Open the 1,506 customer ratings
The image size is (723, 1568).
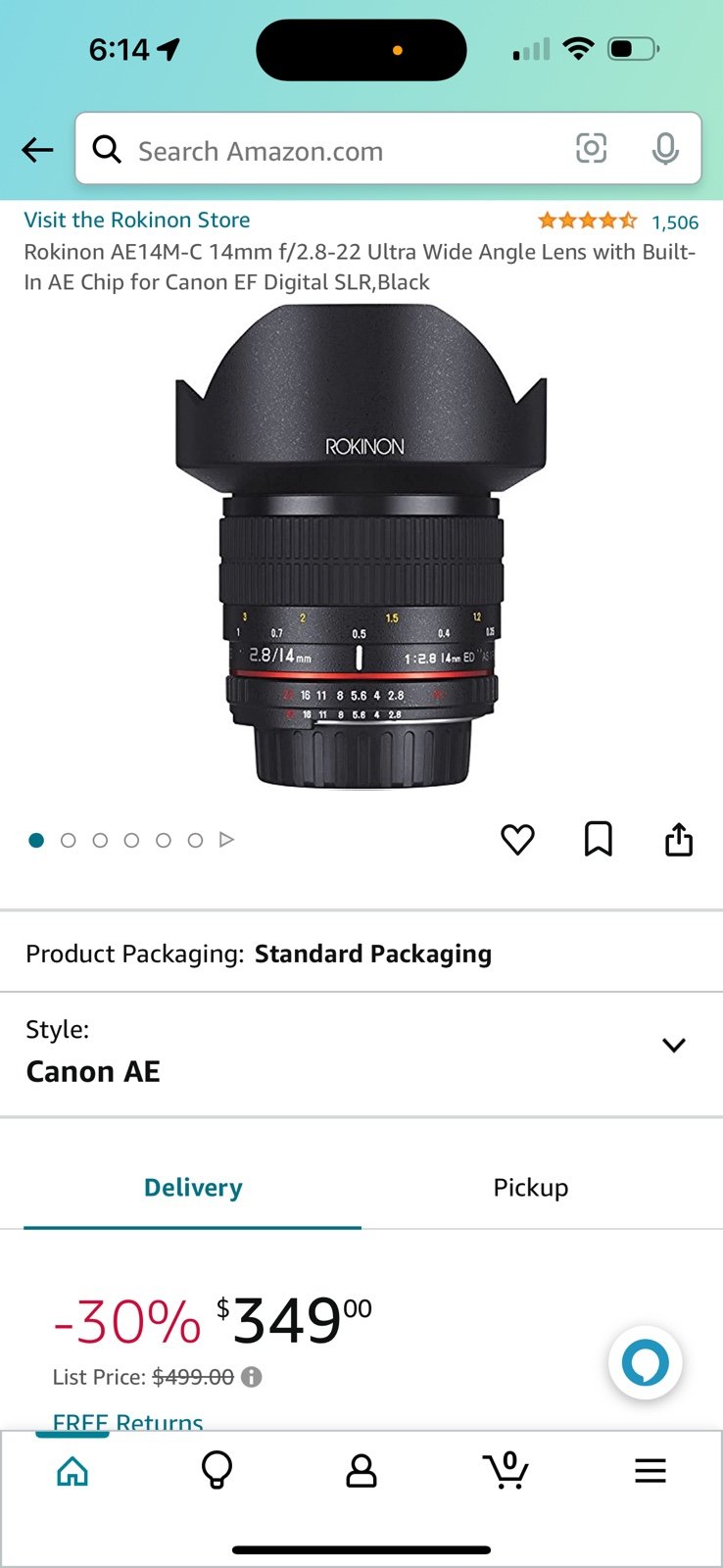pyautogui.click(x=675, y=222)
